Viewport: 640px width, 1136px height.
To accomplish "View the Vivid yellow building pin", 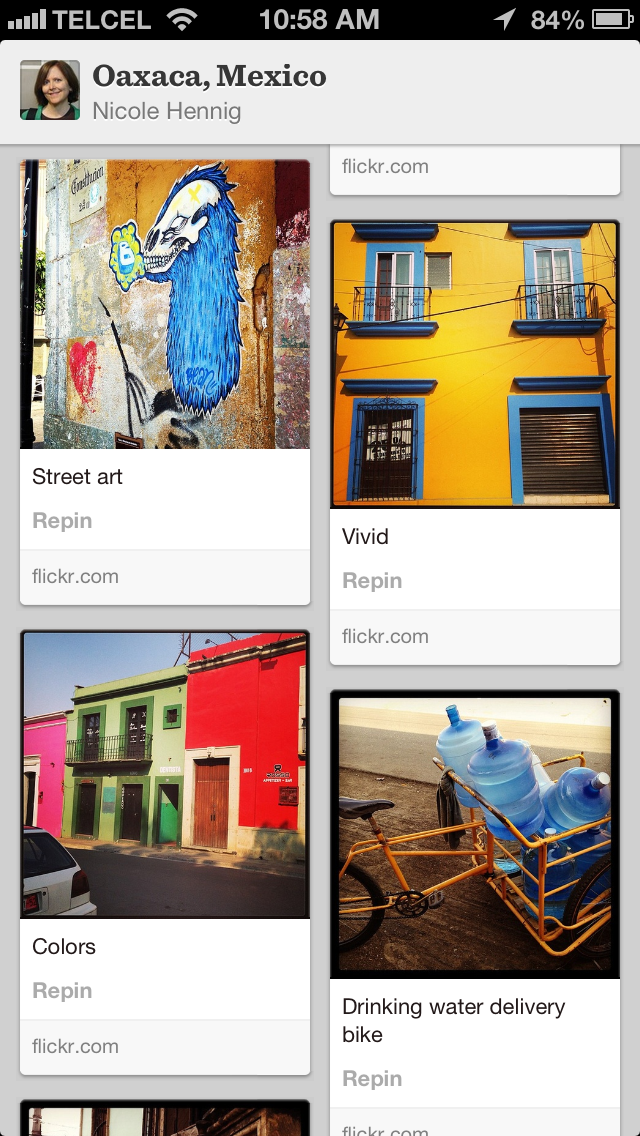I will pyautogui.click(x=475, y=365).
